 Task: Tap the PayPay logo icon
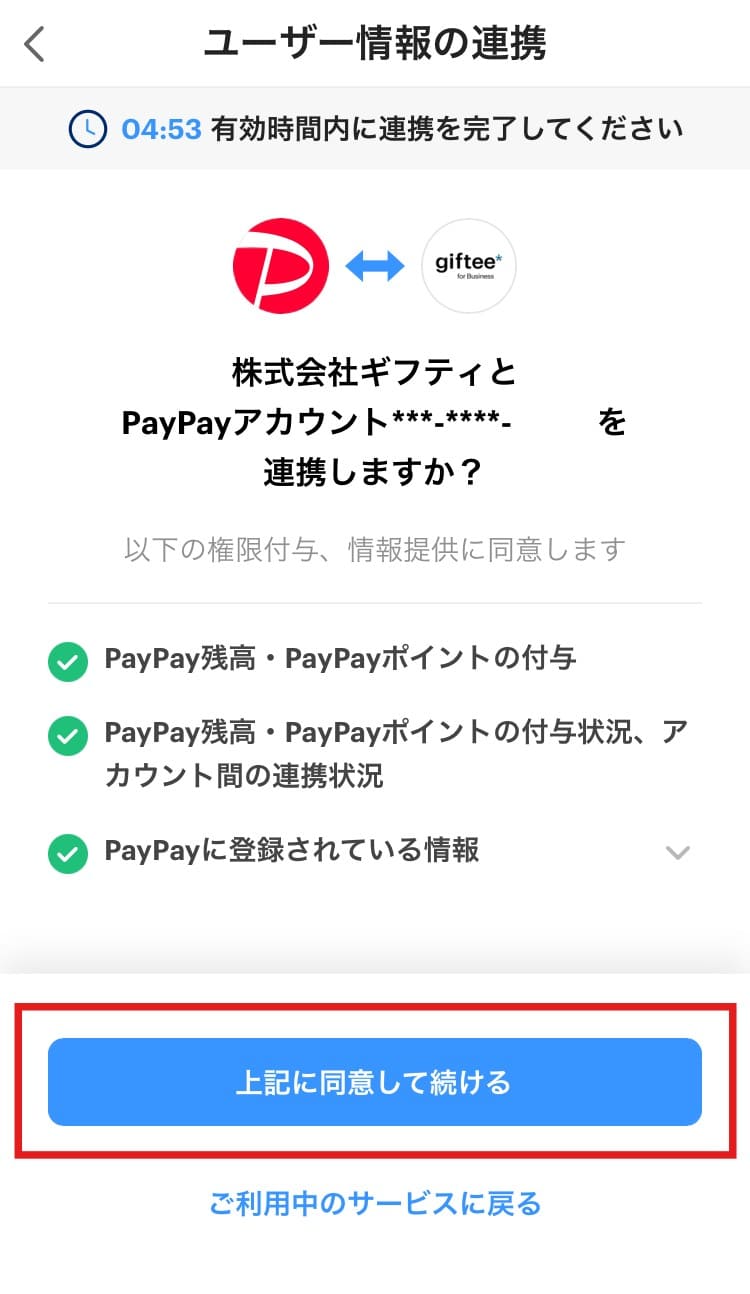(x=281, y=266)
